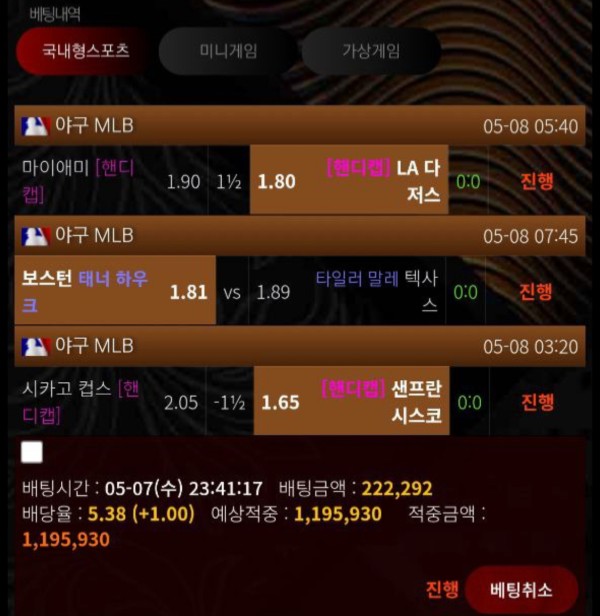
Task: Check the bet slip checkbox
Action: click(x=32, y=452)
